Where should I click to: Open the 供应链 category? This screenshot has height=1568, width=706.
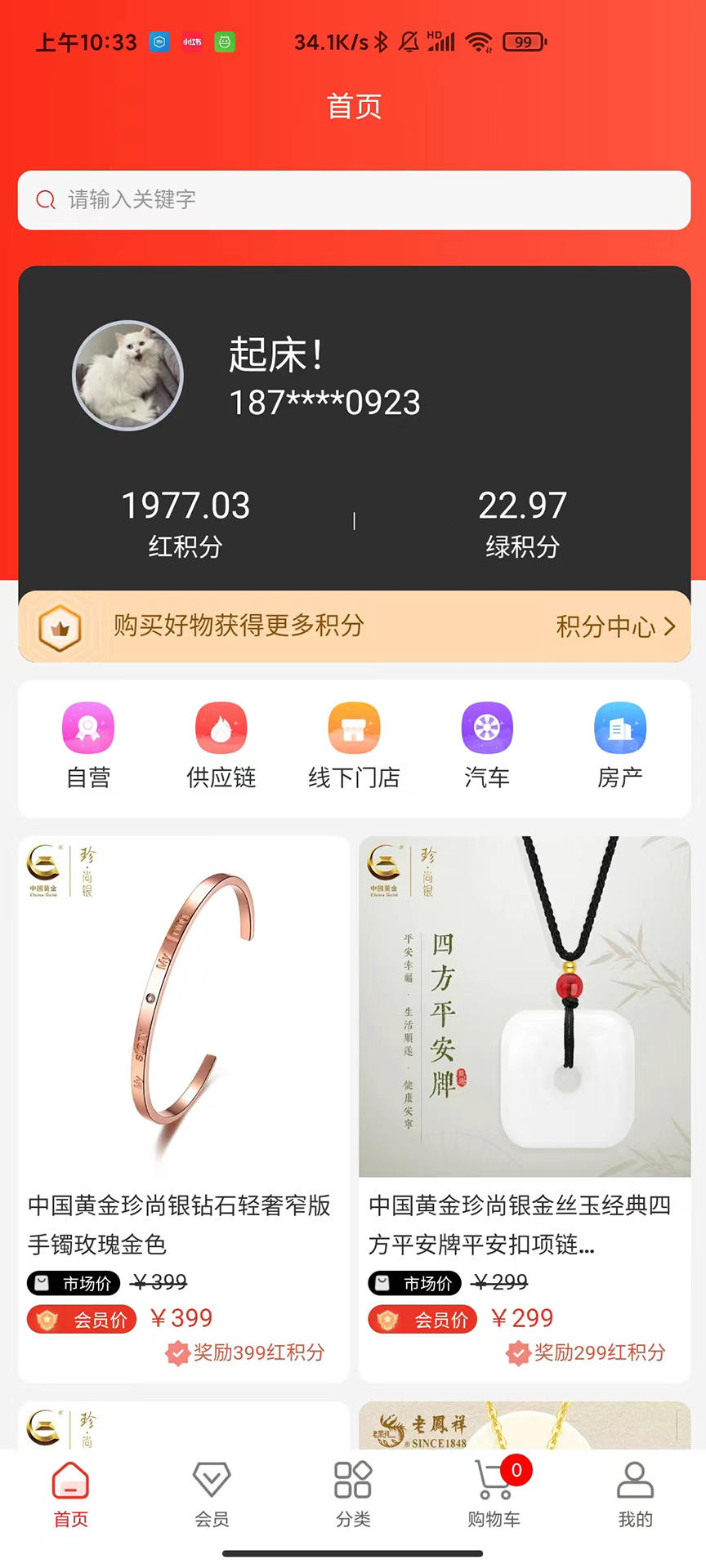click(x=221, y=745)
